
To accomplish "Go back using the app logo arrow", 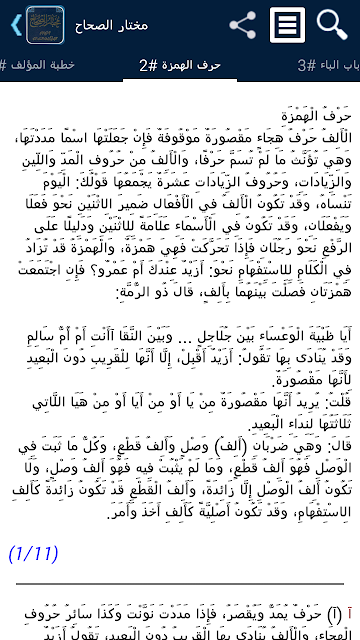I will pyautogui.click(x=38, y=25).
